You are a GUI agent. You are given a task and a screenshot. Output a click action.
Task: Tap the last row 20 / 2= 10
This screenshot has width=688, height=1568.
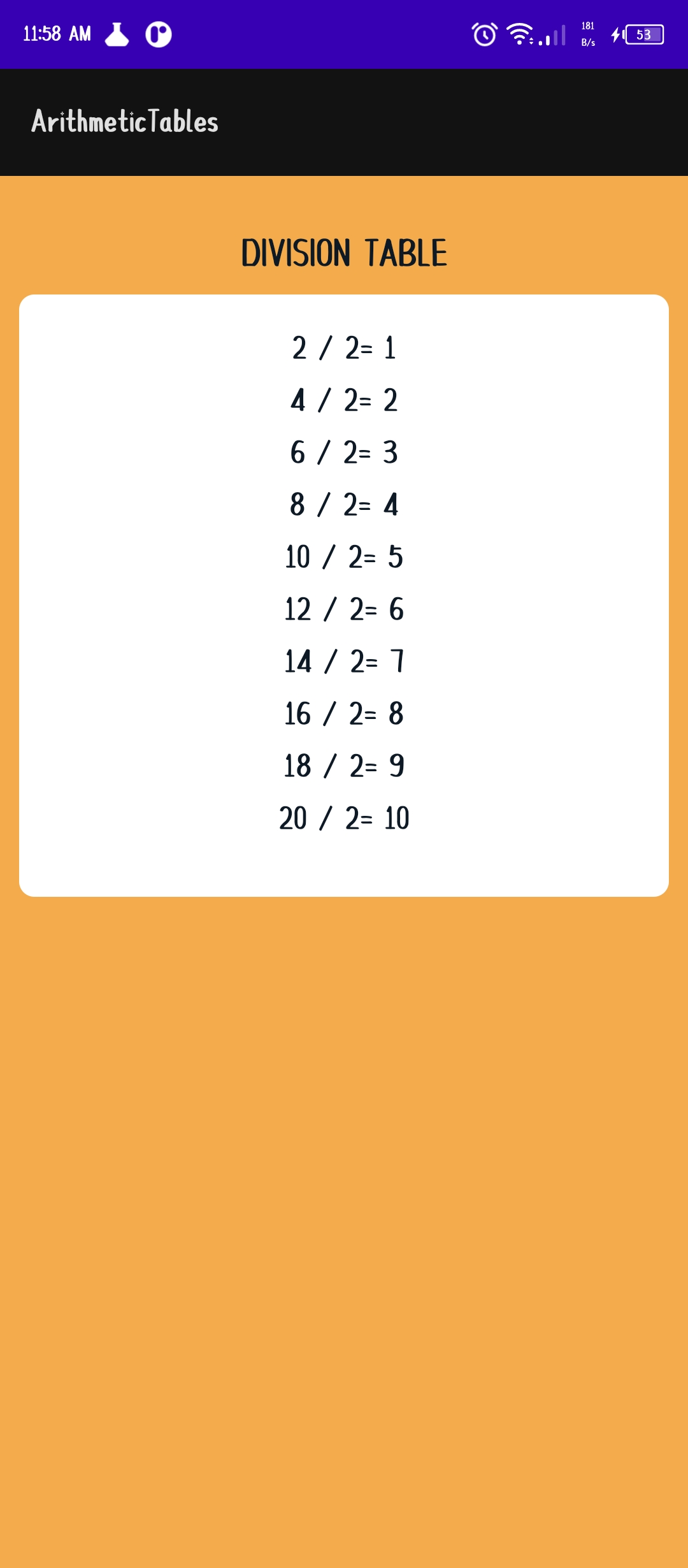pyautogui.click(x=344, y=820)
